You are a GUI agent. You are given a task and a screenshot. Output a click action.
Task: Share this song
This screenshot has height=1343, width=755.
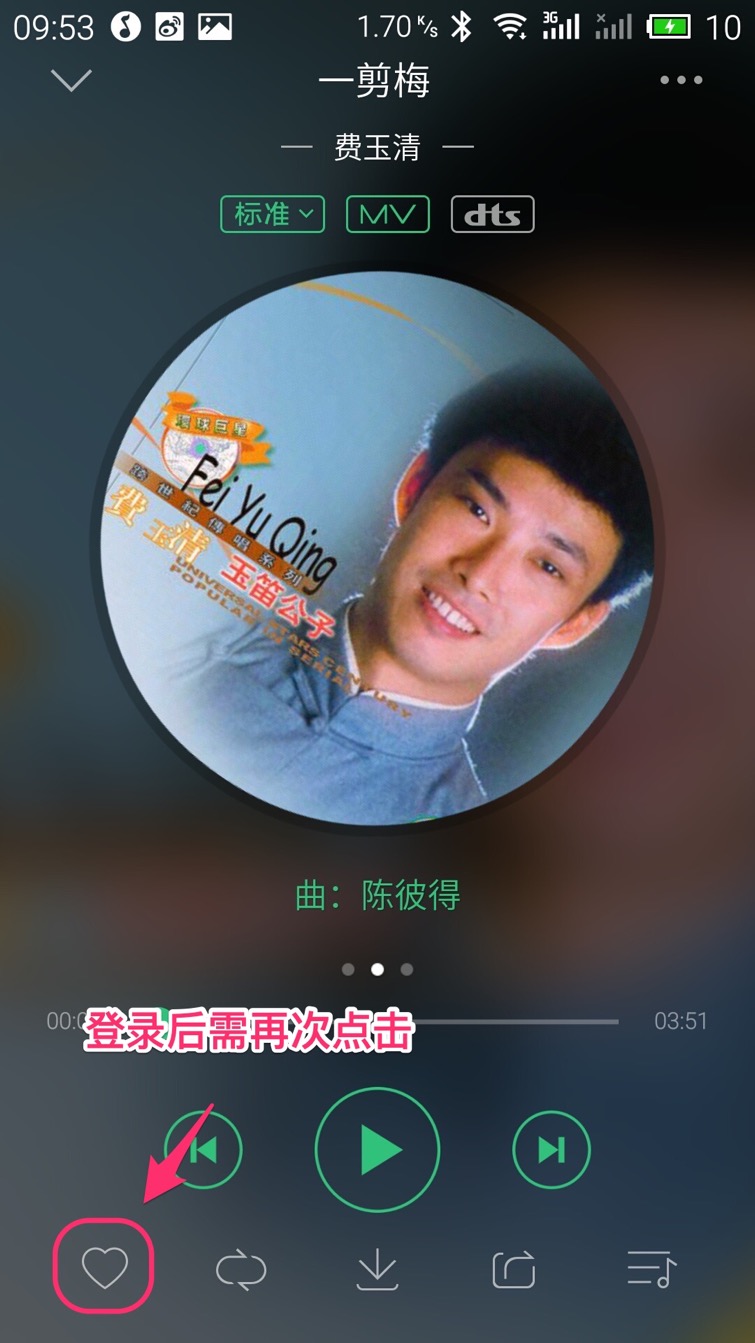pyautogui.click(x=514, y=1270)
